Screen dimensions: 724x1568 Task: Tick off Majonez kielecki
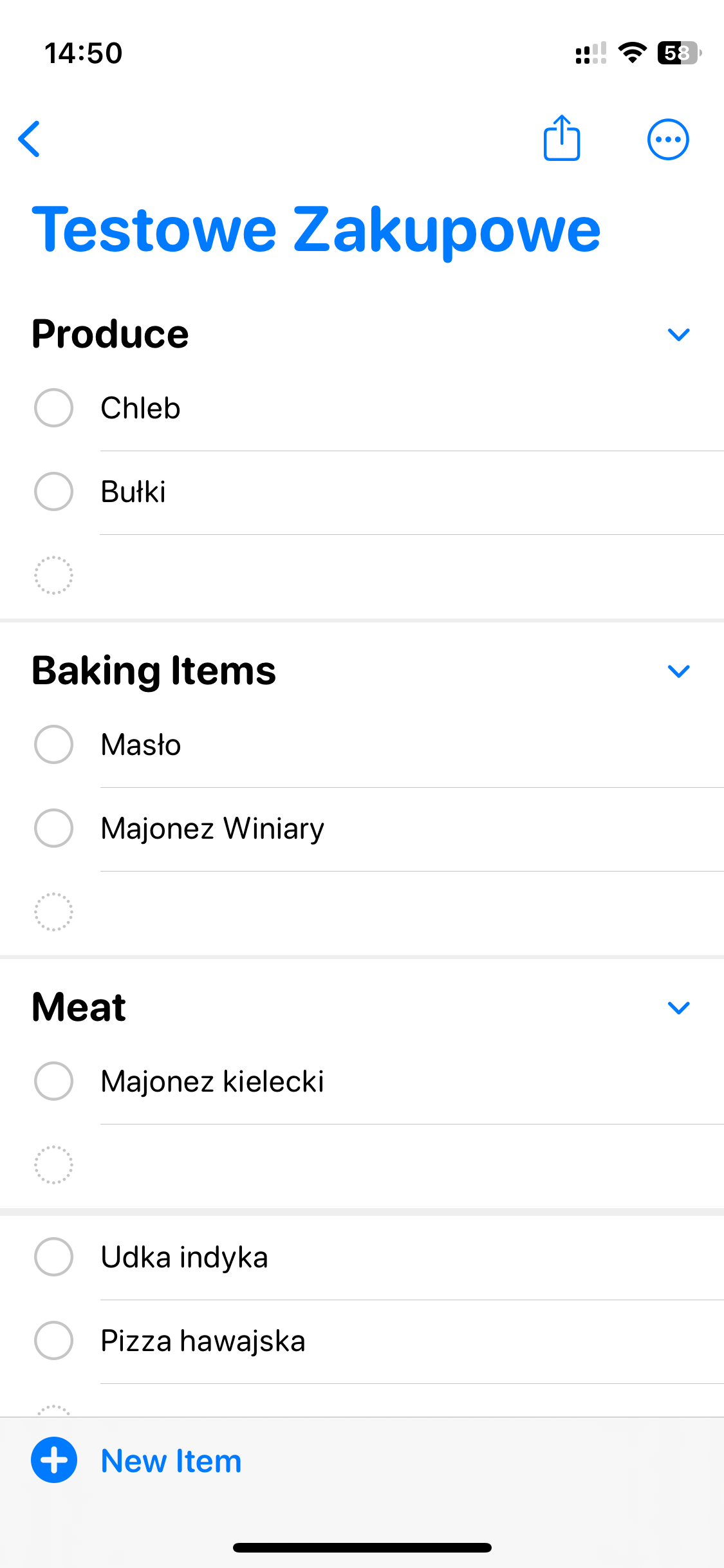coord(53,1081)
